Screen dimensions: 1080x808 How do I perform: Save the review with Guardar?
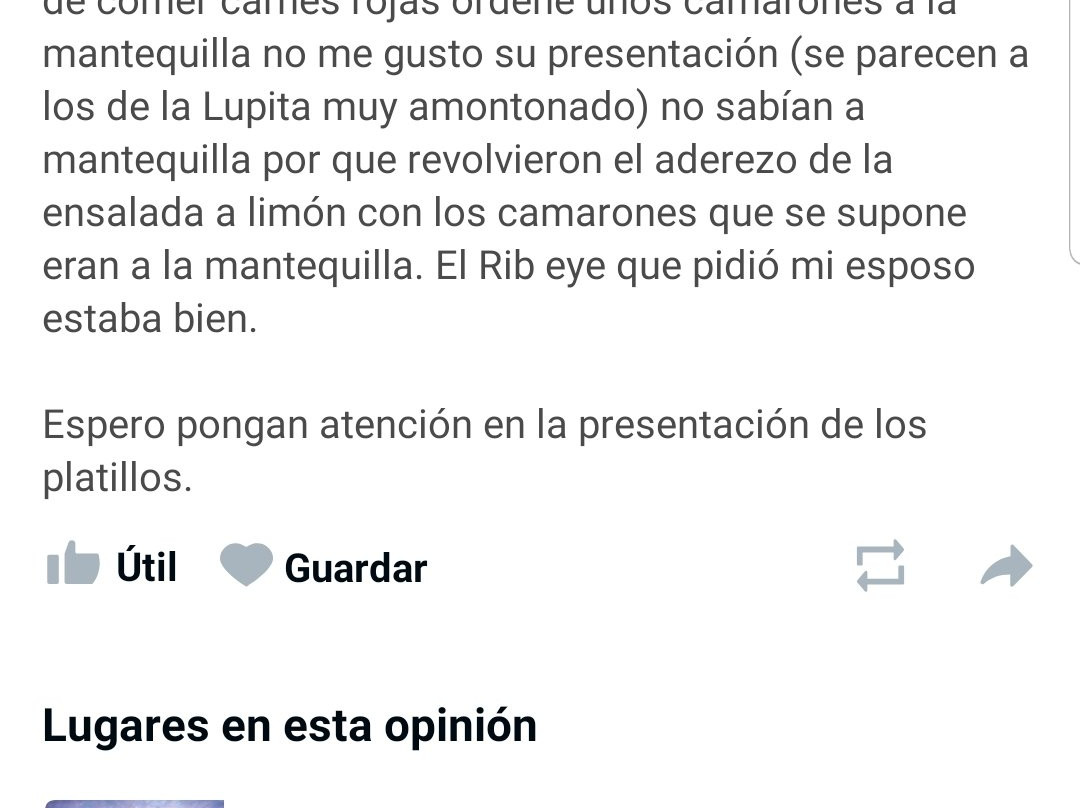pos(323,567)
